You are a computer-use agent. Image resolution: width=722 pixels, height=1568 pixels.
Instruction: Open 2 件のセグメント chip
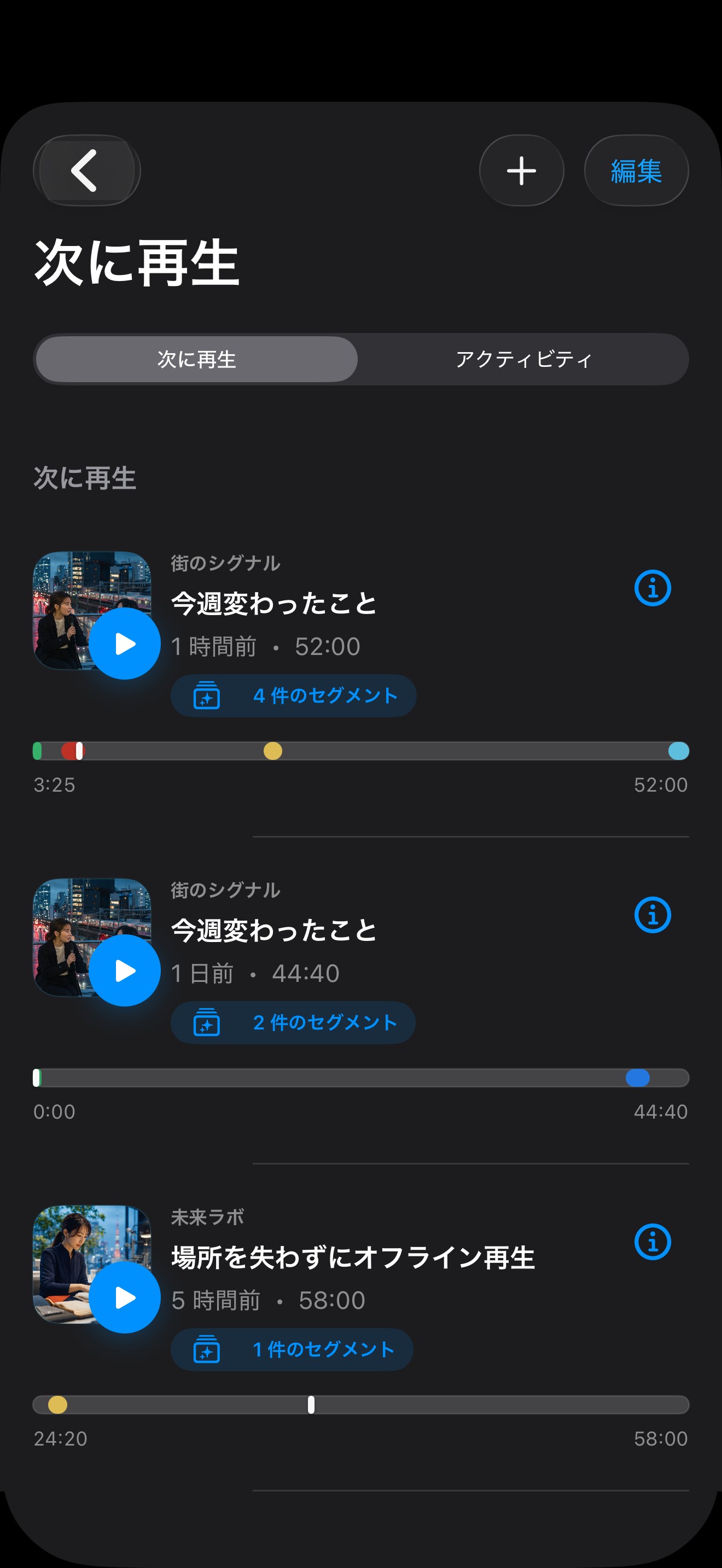coord(293,1022)
